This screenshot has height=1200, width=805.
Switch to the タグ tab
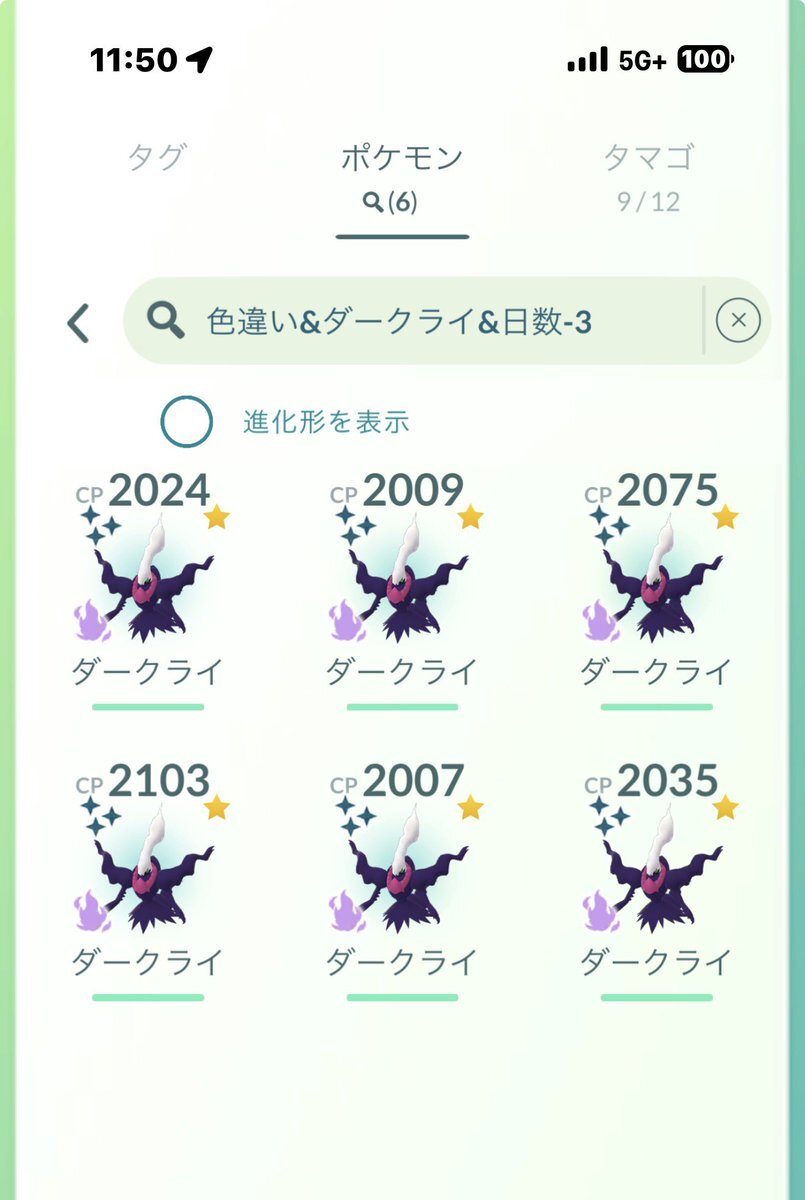156,157
